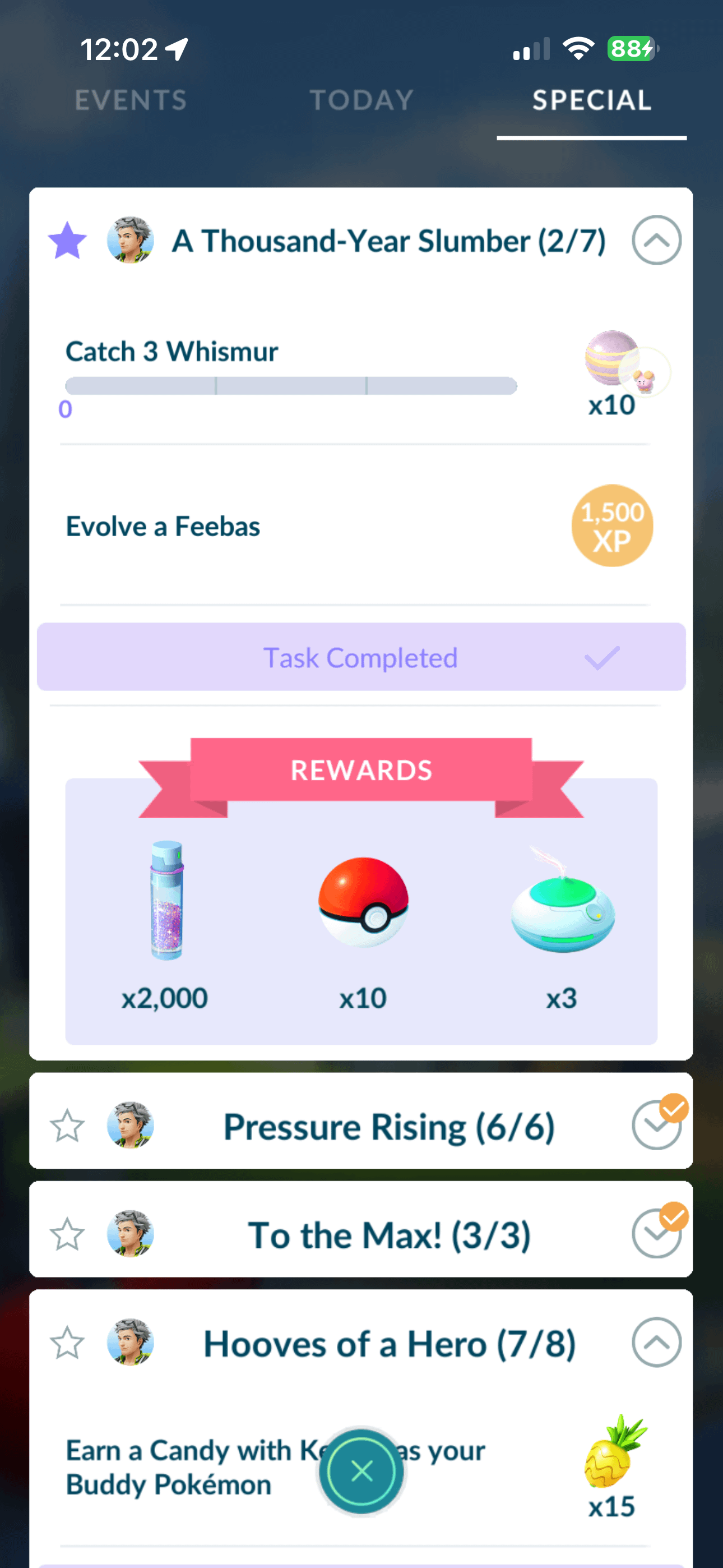Image resolution: width=723 pixels, height=1568 pixels.
Task: Star the To the Max! research
Action: coord(67,1234)
